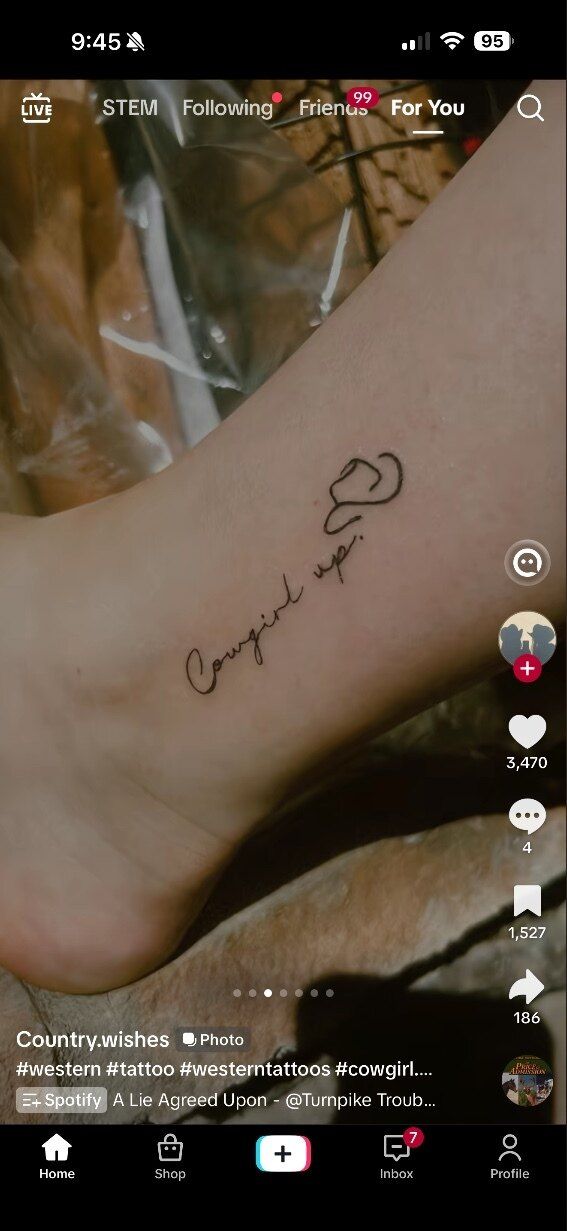Image resolution: width=567 pixels, height=1231 pixels.
Task: Tap the #western hashtag
Action: 58,1069
